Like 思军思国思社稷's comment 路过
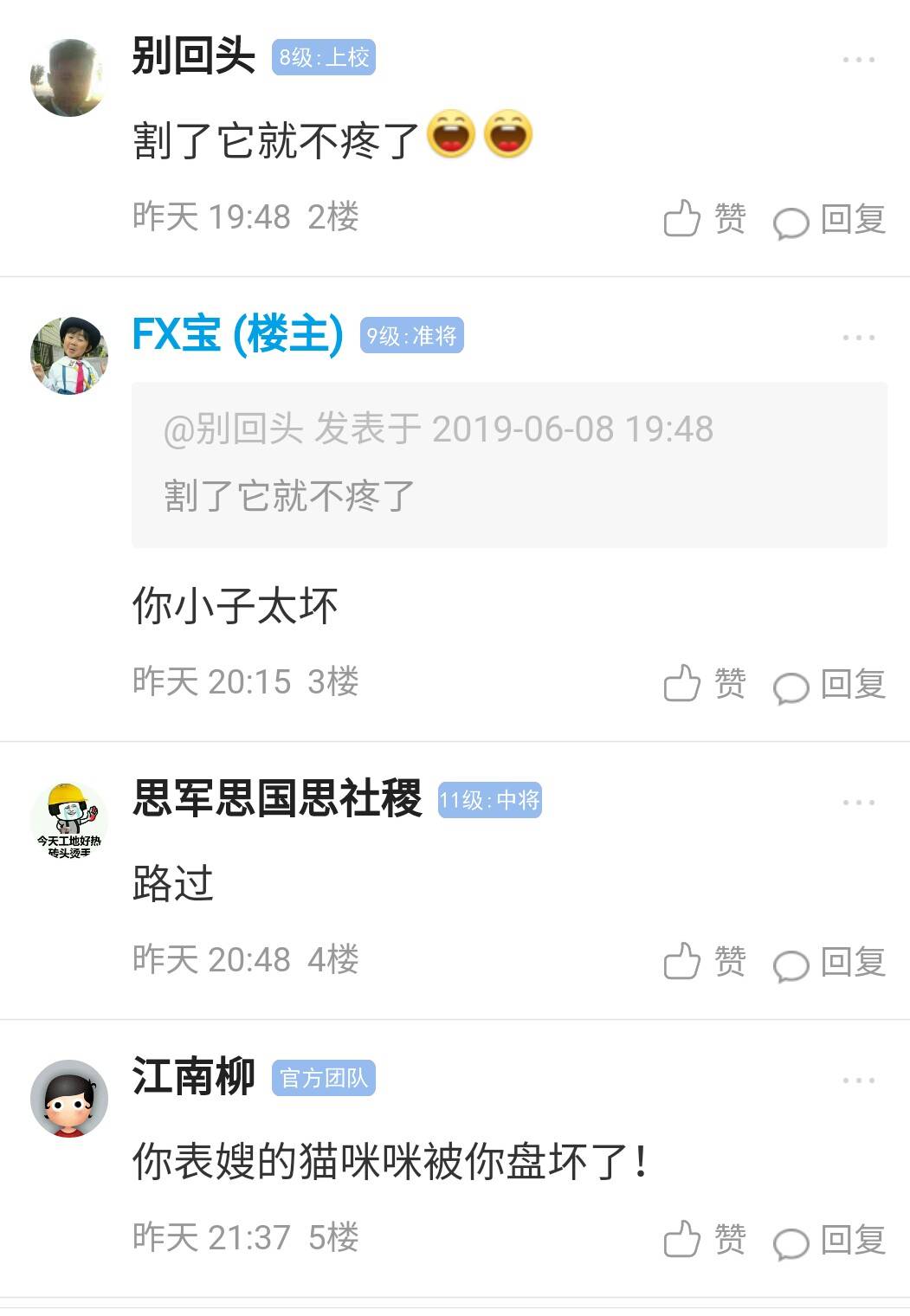 (x=704, y=961)
